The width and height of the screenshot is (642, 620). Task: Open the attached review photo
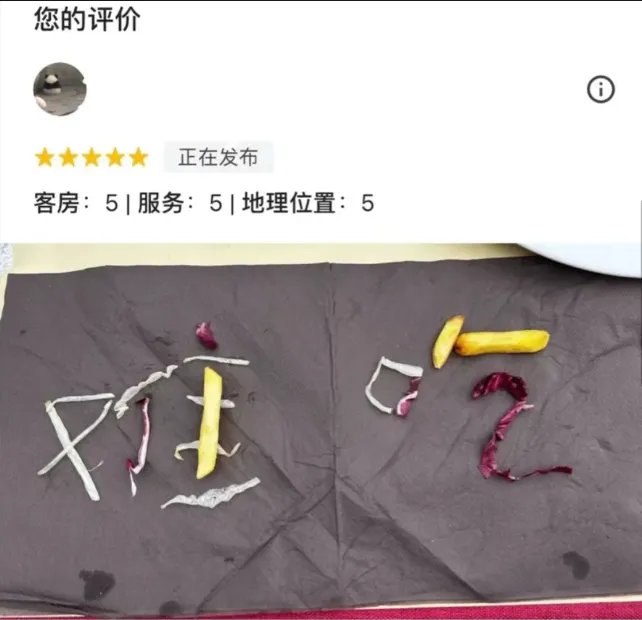(x=321, y=430)
